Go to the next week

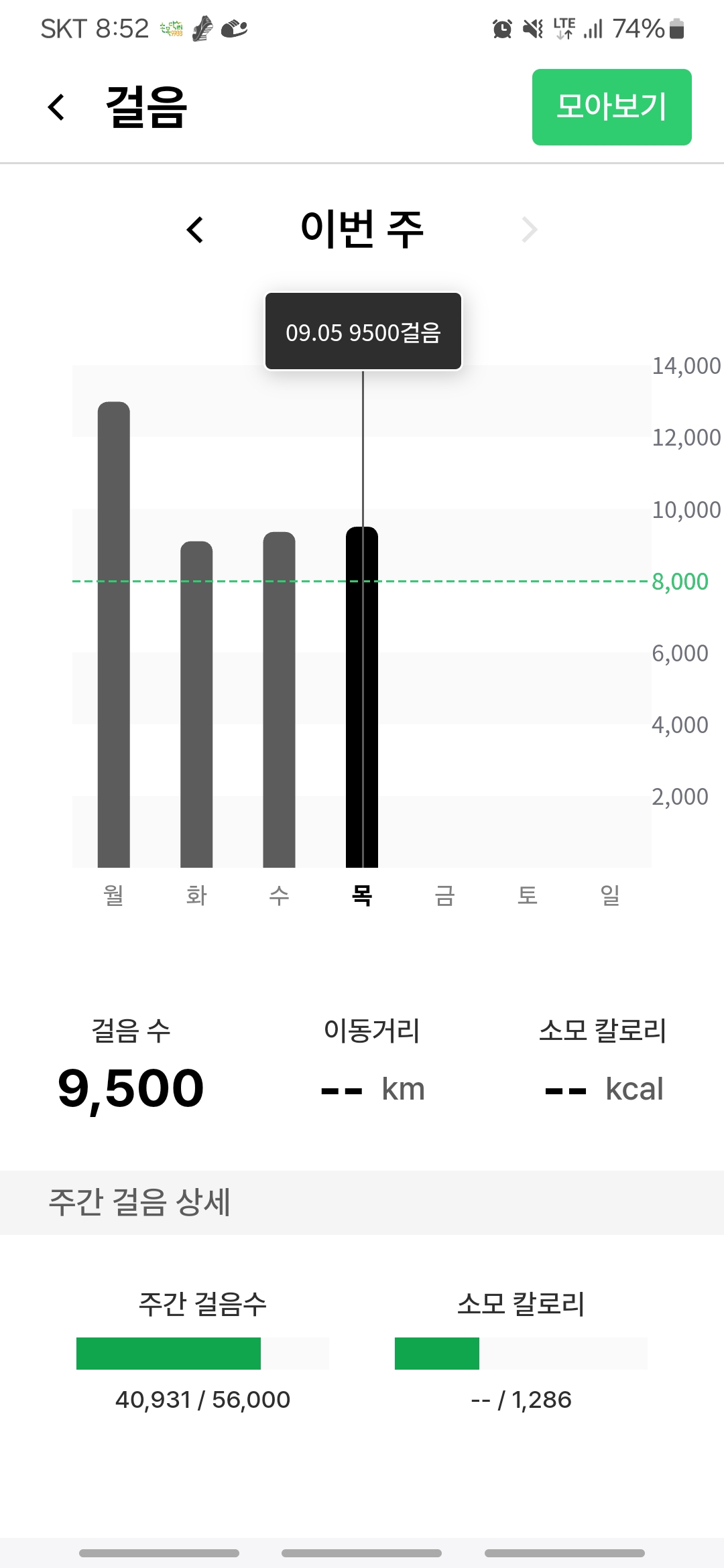pos(530,230)
